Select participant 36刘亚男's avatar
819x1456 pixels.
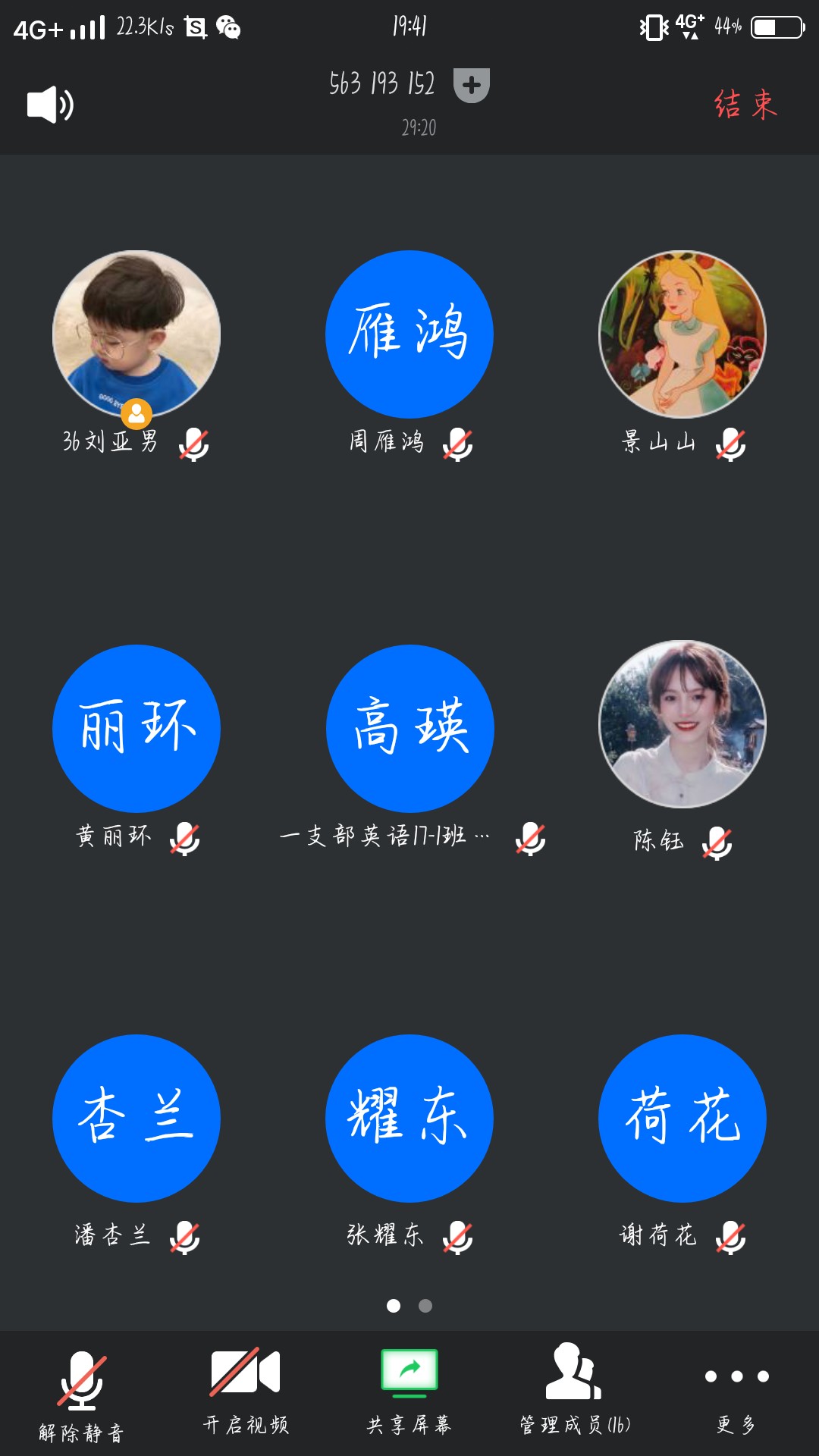[x=136, y=334]
